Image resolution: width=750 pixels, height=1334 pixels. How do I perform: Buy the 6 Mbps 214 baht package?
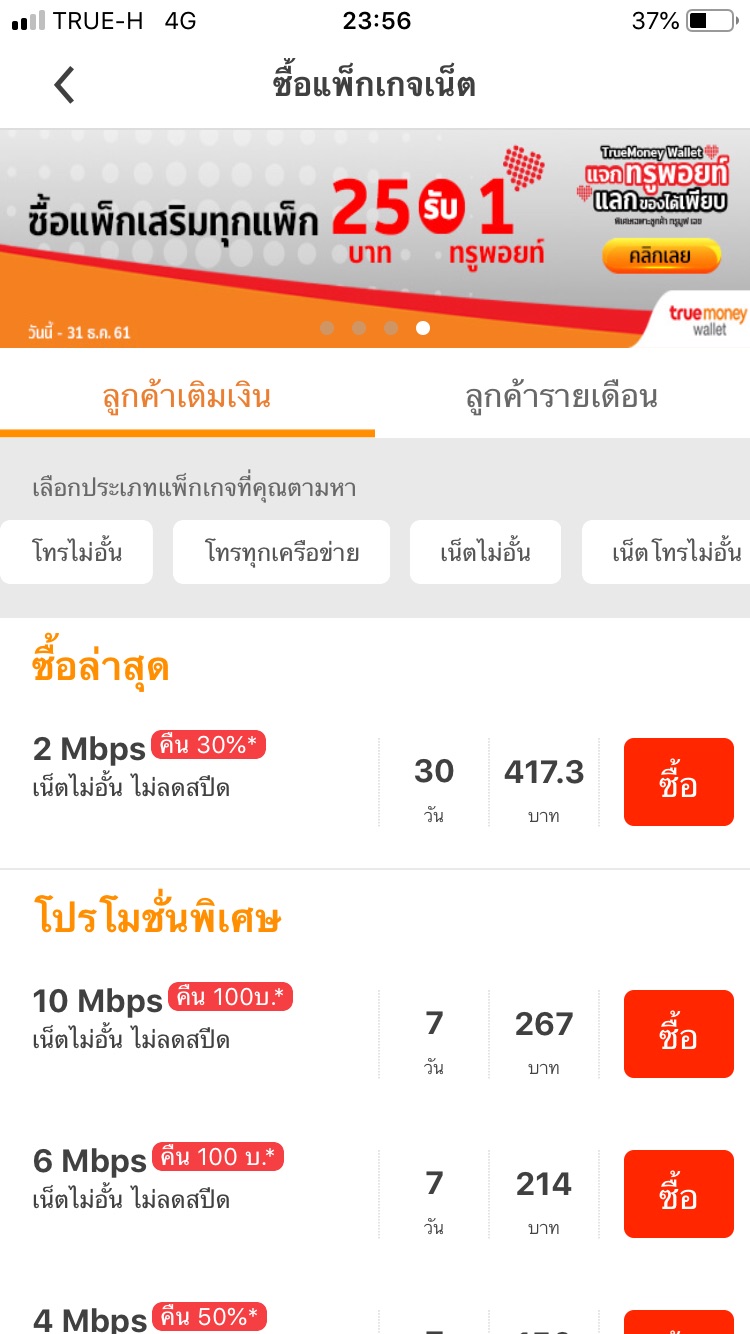(678, 1194)
